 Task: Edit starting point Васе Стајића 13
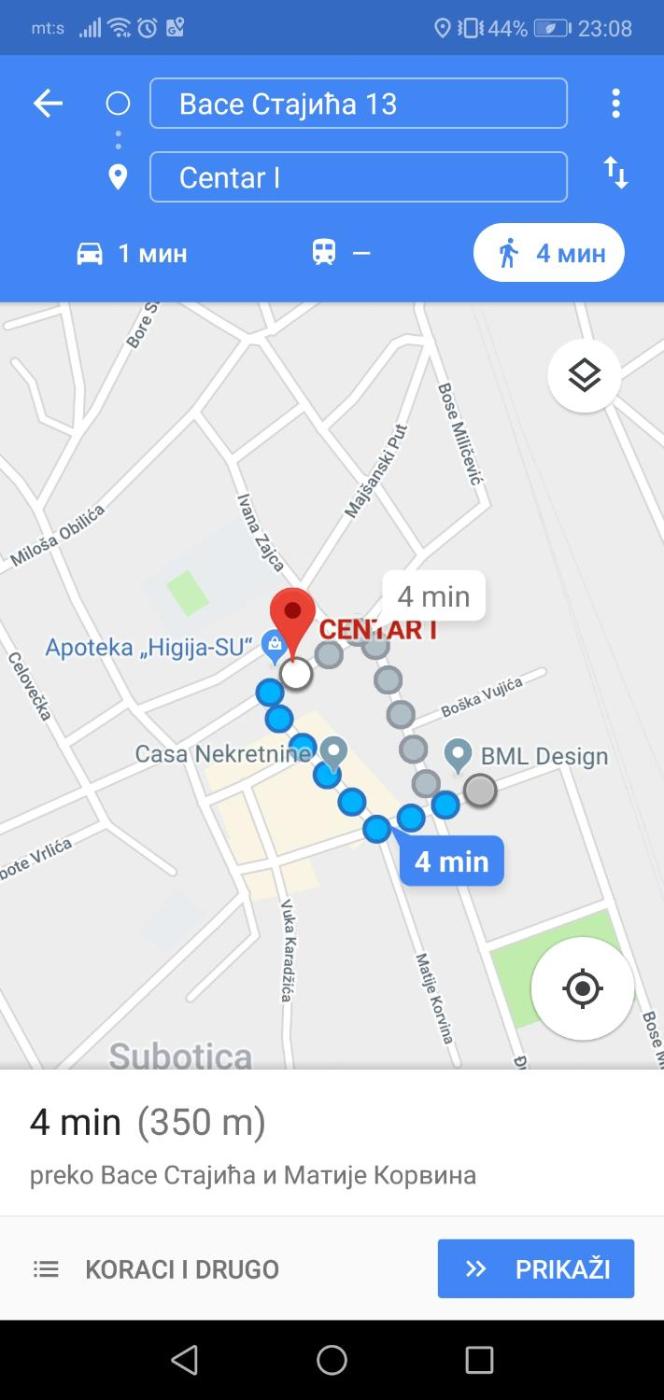[358, 104]
